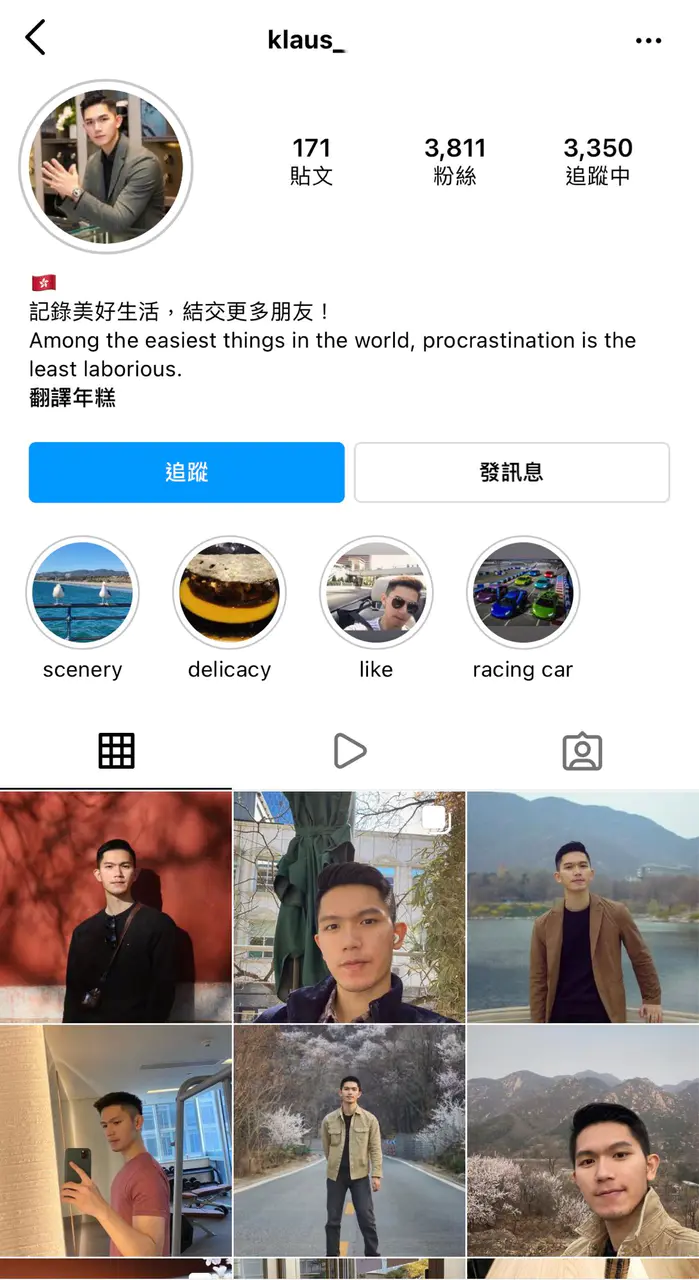Tap 翻譯年糕 to translate the bio
Viewport: 699px width, 1280px height.
point(72,397)
